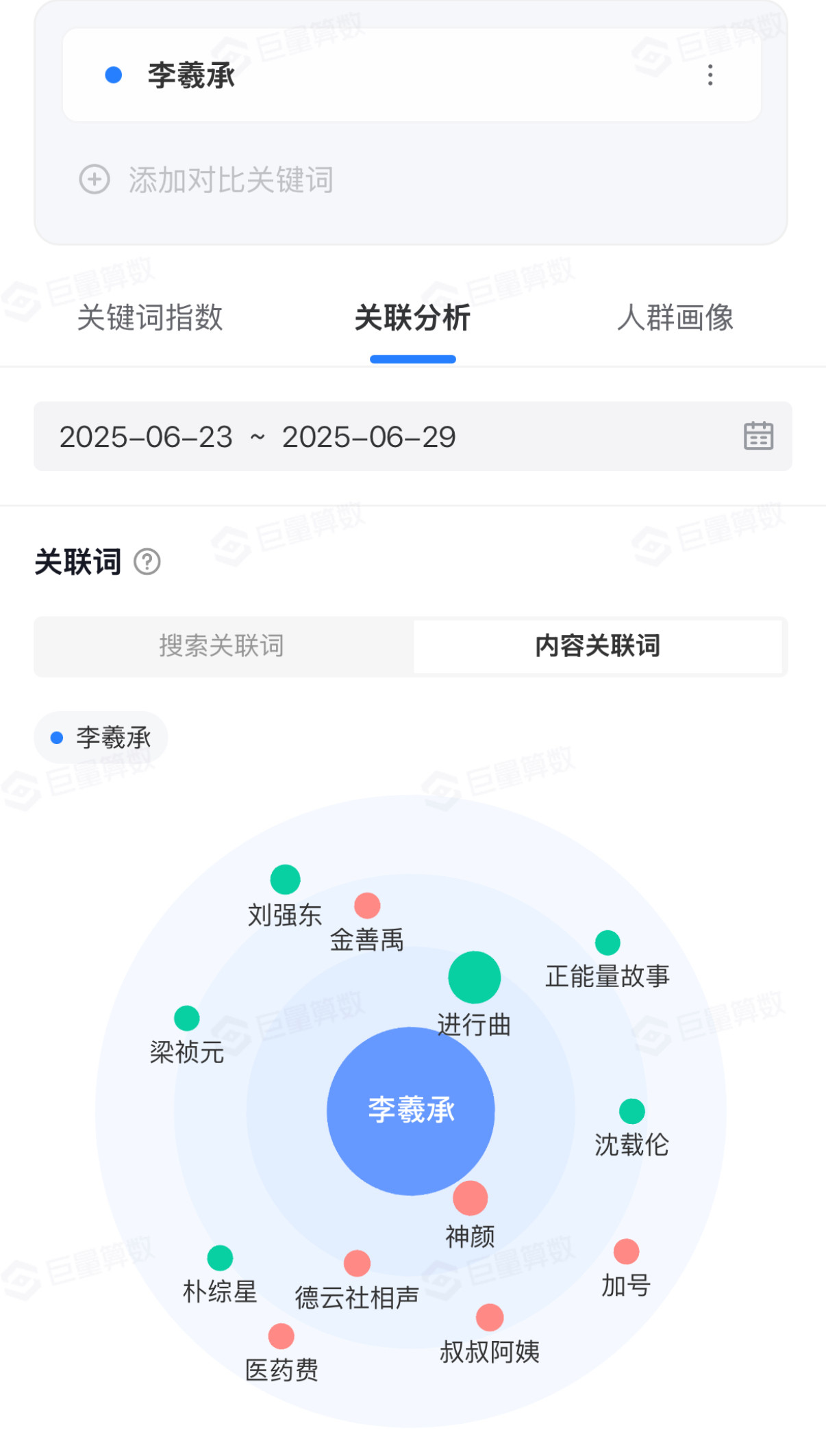The width and height of the screenshot is (826, 1456).
Task: Tap the help icon next to 关联词
Action: [147, 562]
